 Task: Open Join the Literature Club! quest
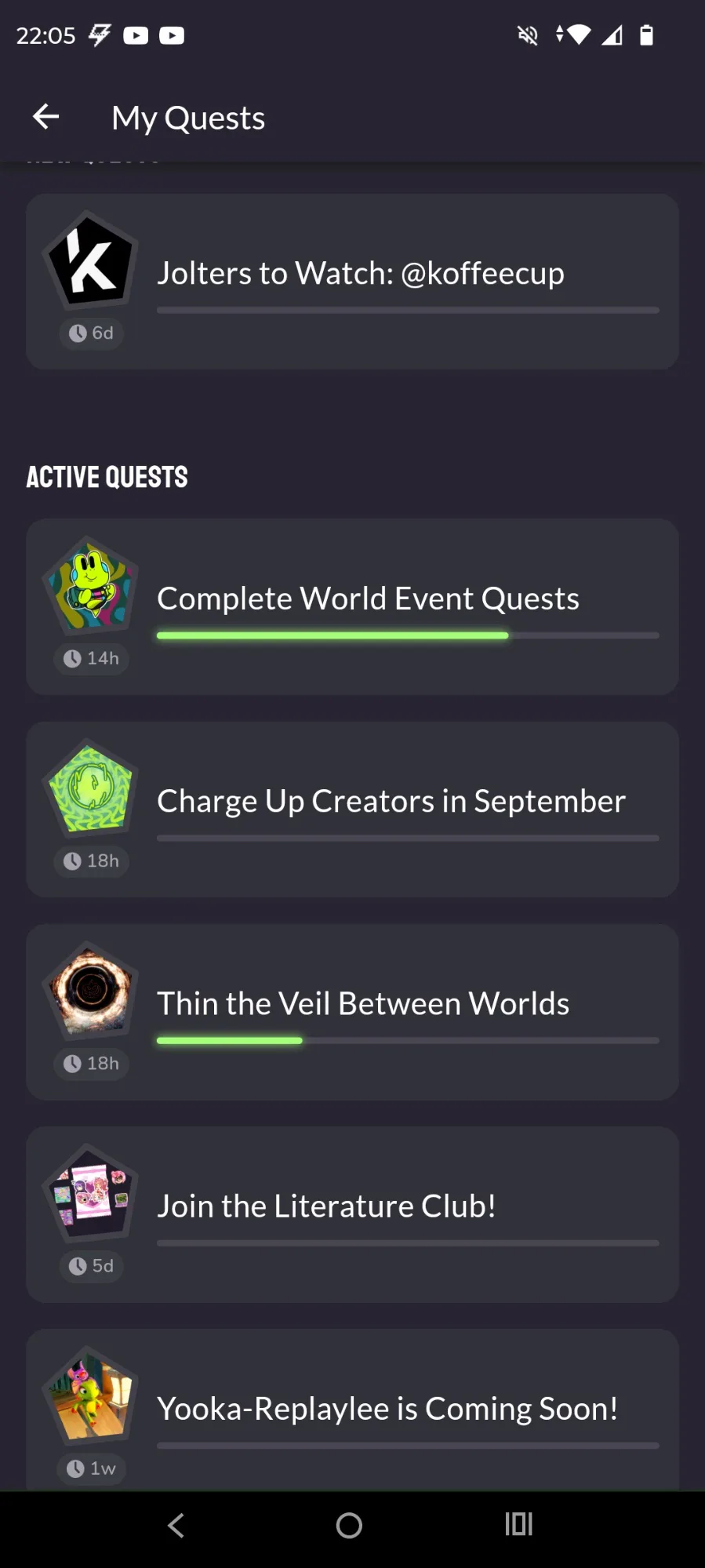(x=352, y=1214)
